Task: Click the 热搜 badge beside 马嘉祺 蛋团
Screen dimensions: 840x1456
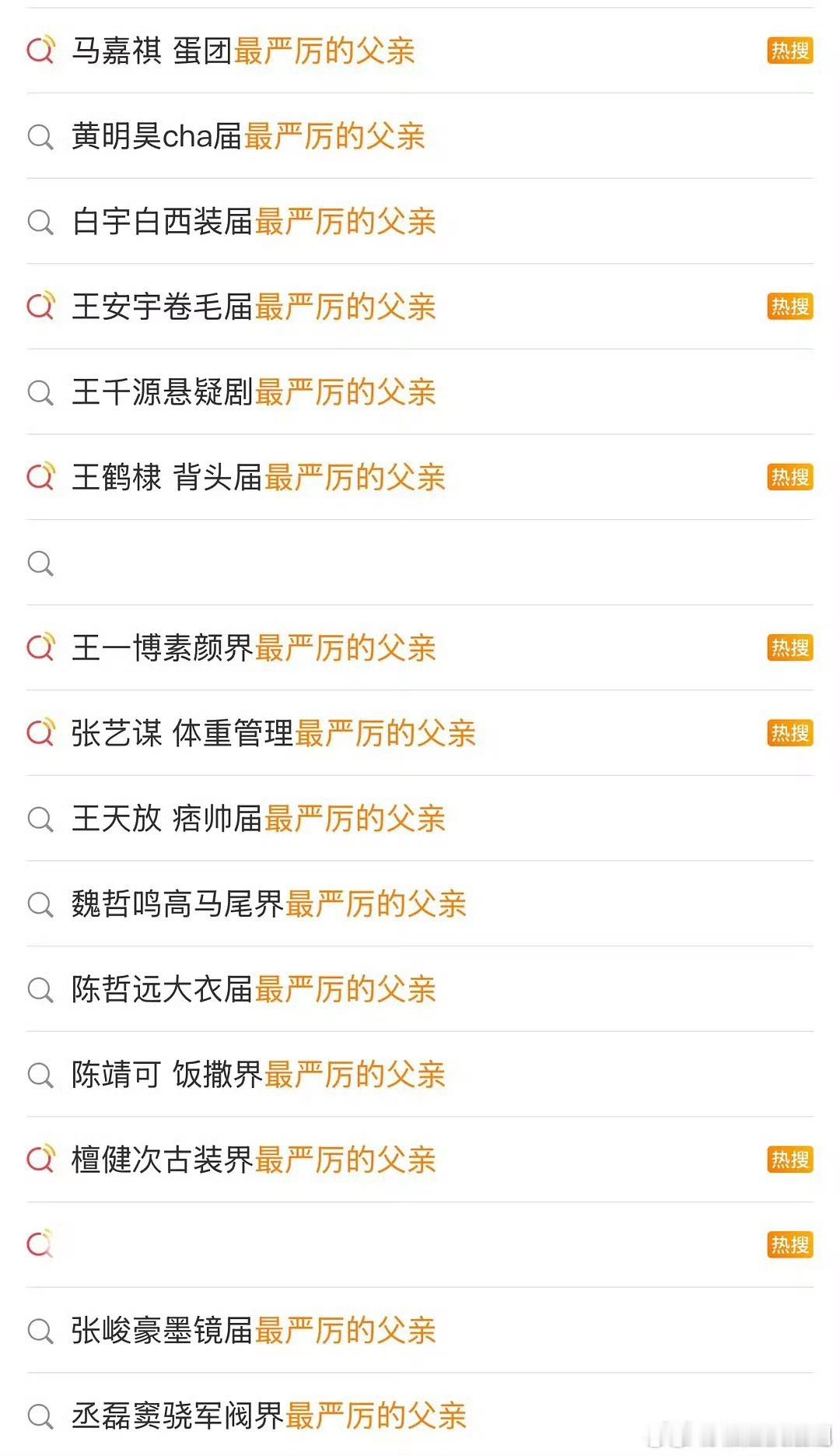Action: click(789, 51)
